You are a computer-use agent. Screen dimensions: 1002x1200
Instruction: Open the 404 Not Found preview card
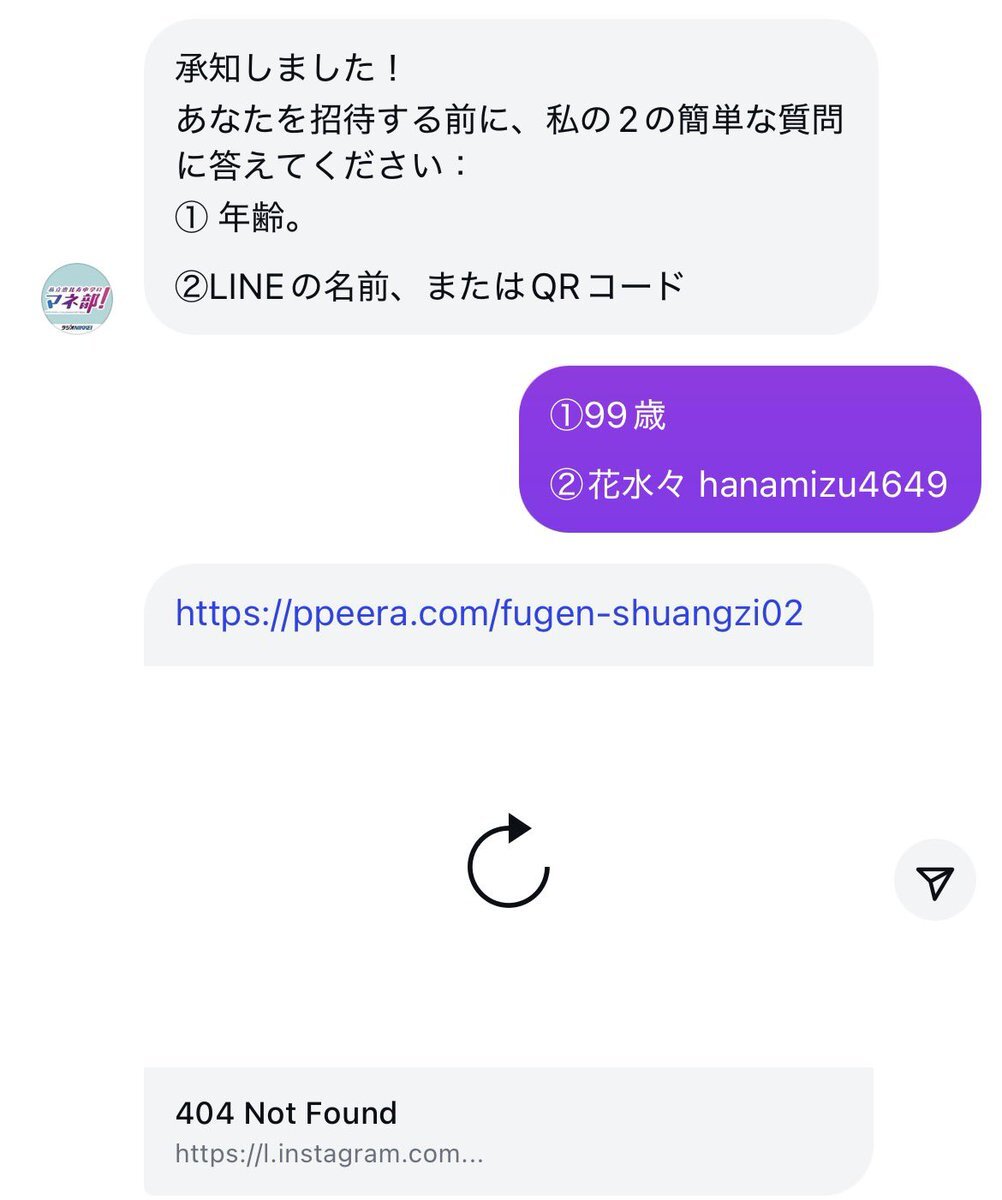pyautogui.click(x=508, y=1130)
